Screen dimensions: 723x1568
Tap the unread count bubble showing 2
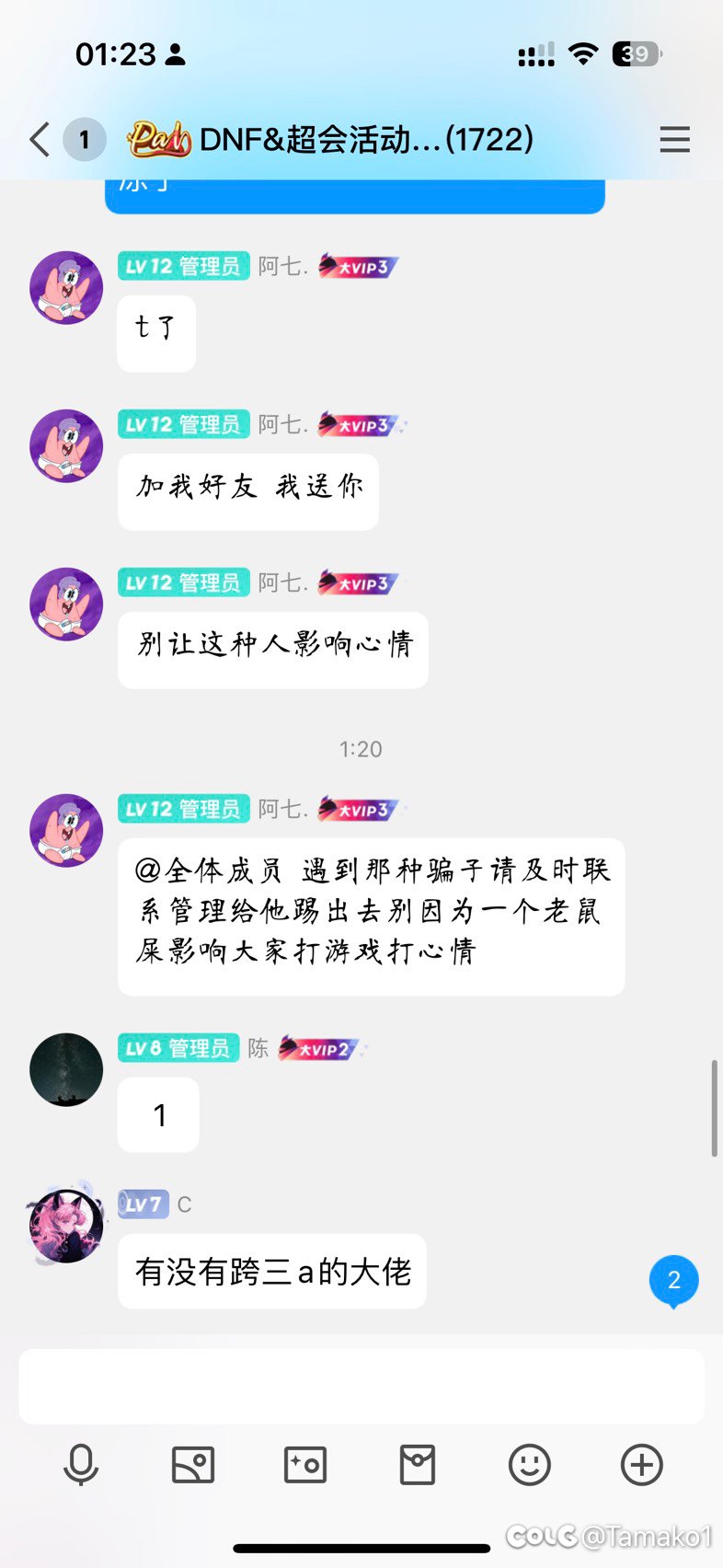tap(674, 1279)
